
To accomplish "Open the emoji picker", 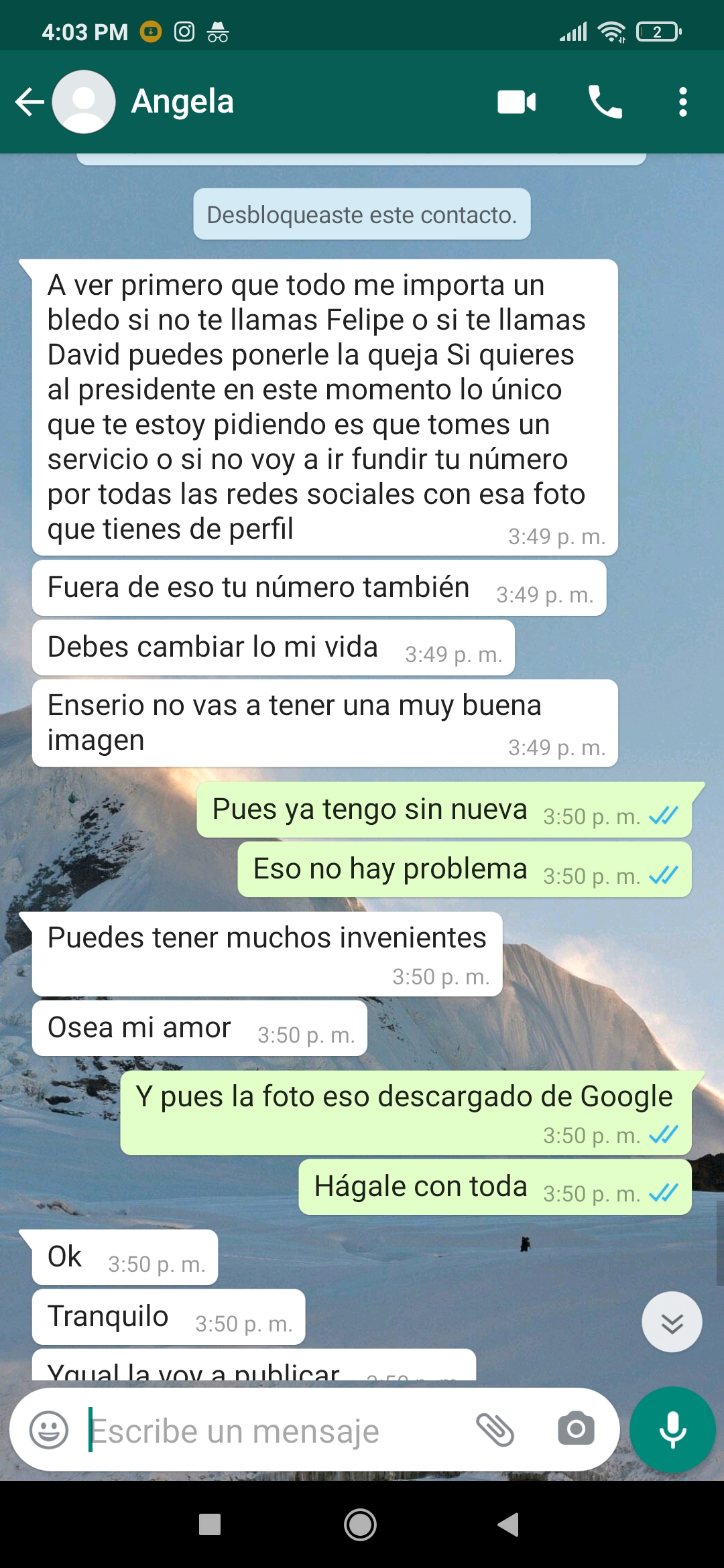I will (x=49, y=1430).
